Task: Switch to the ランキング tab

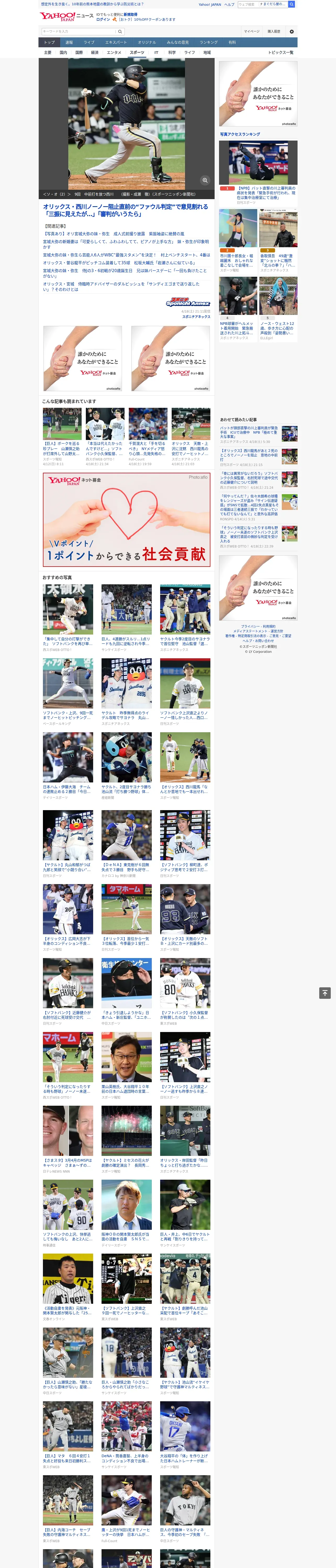Action: 209,43
